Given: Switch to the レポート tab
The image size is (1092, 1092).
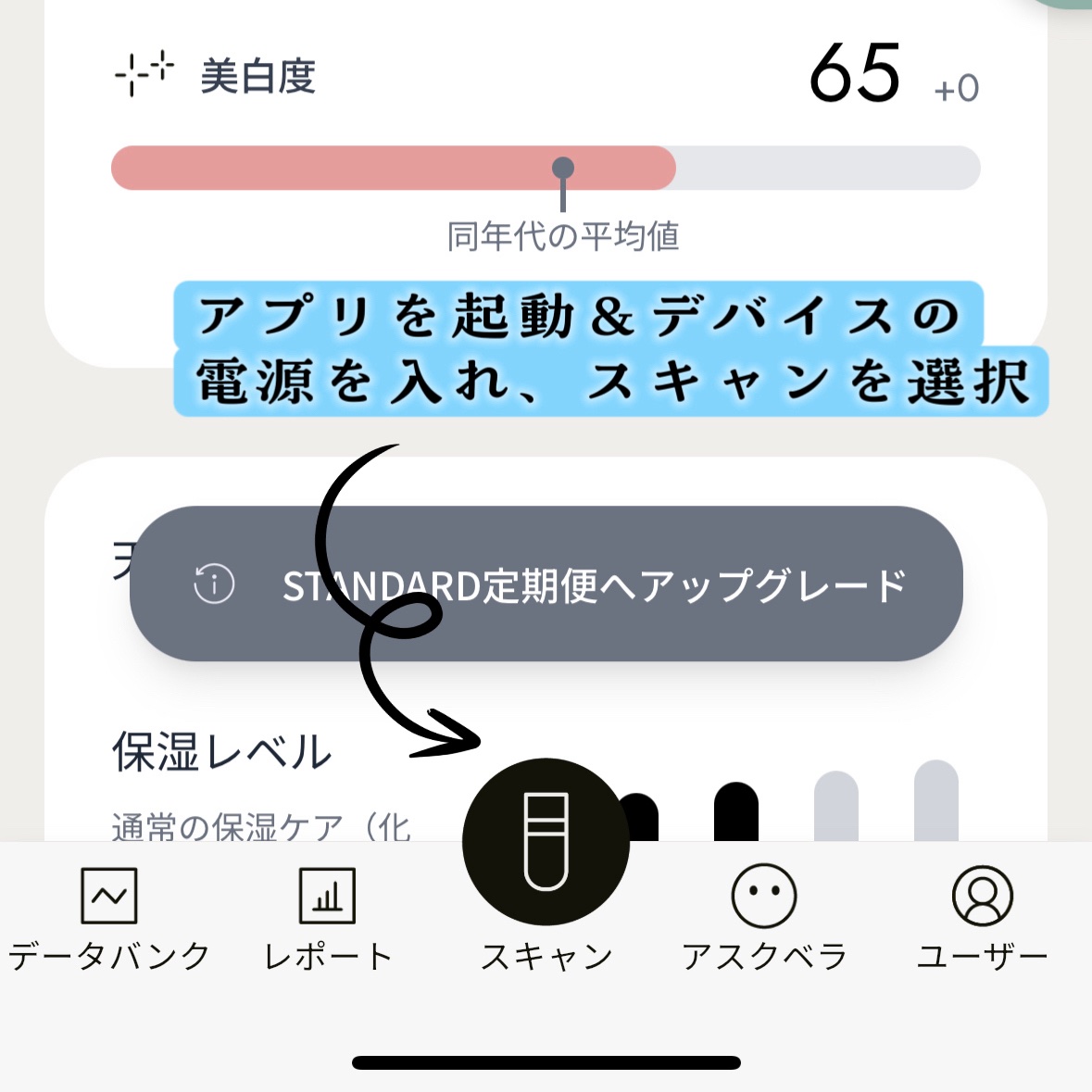Looking at the screenshot, I should click(x=327, y=920).
